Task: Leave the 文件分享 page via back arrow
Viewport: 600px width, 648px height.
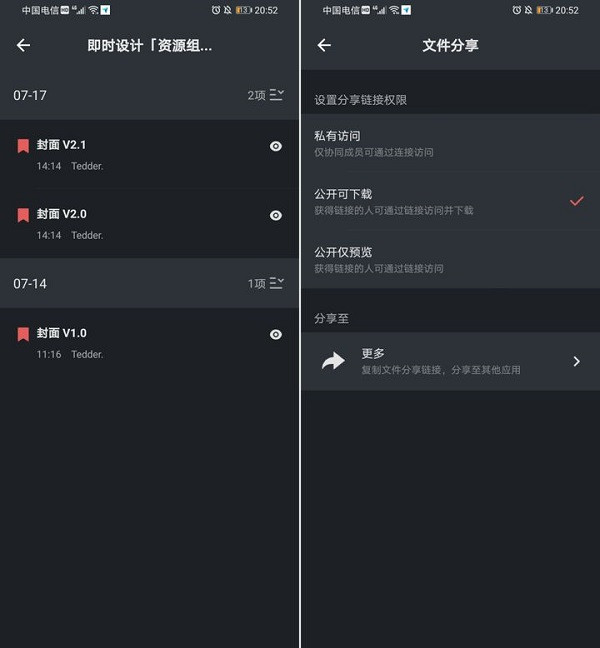Action: 324,45
